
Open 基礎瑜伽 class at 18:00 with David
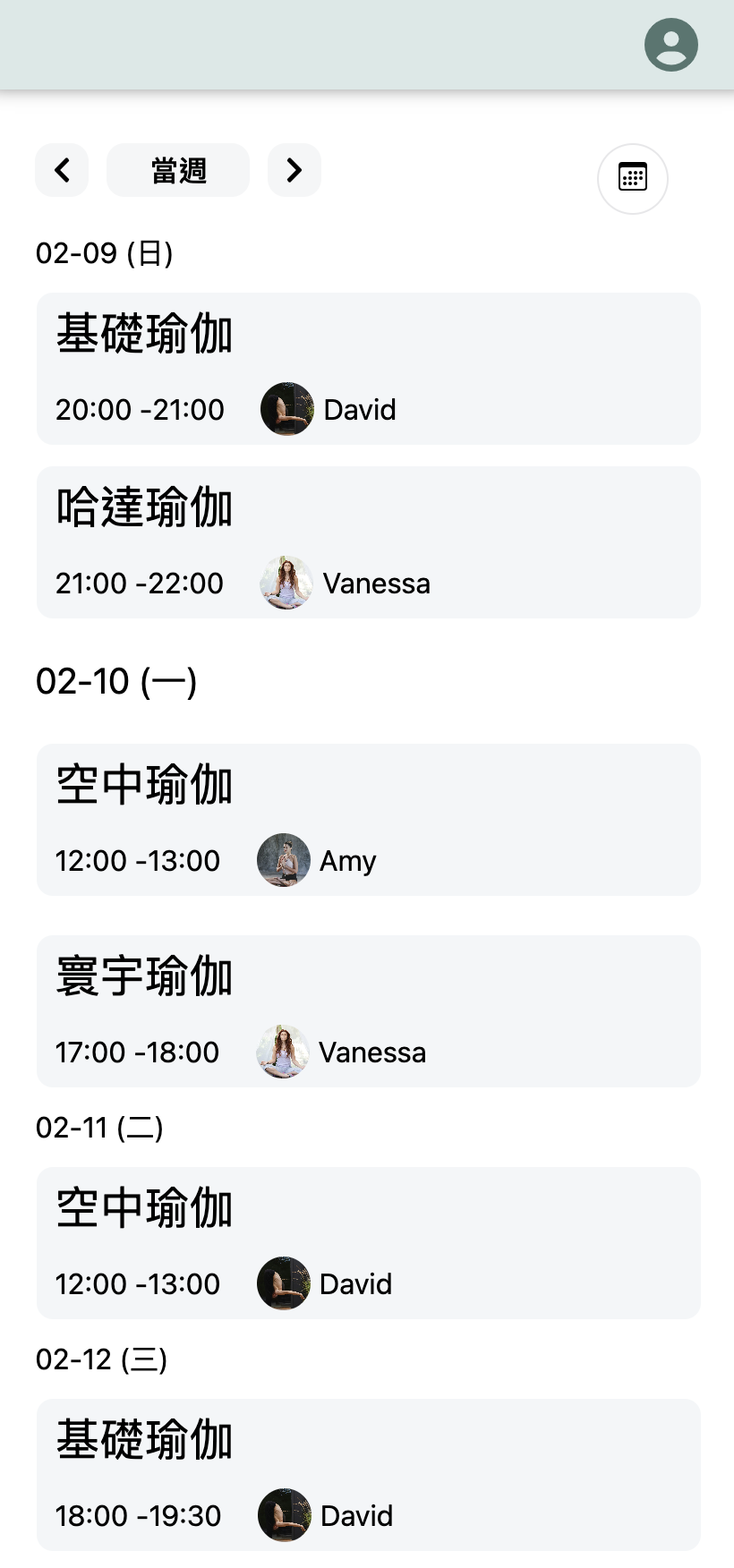click(368, 1475)
